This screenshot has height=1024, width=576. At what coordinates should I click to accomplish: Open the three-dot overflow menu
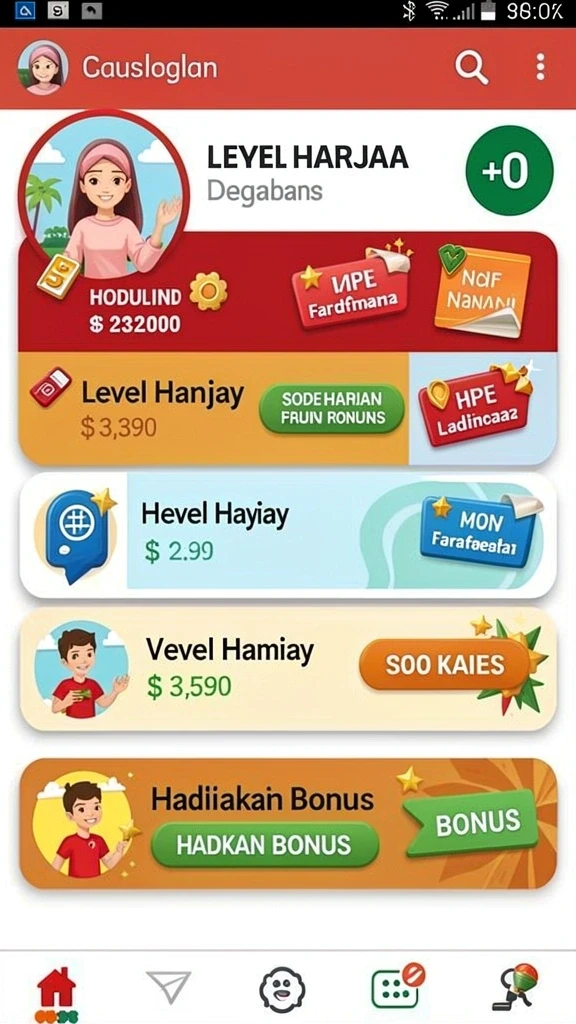(x=540, y=67)
